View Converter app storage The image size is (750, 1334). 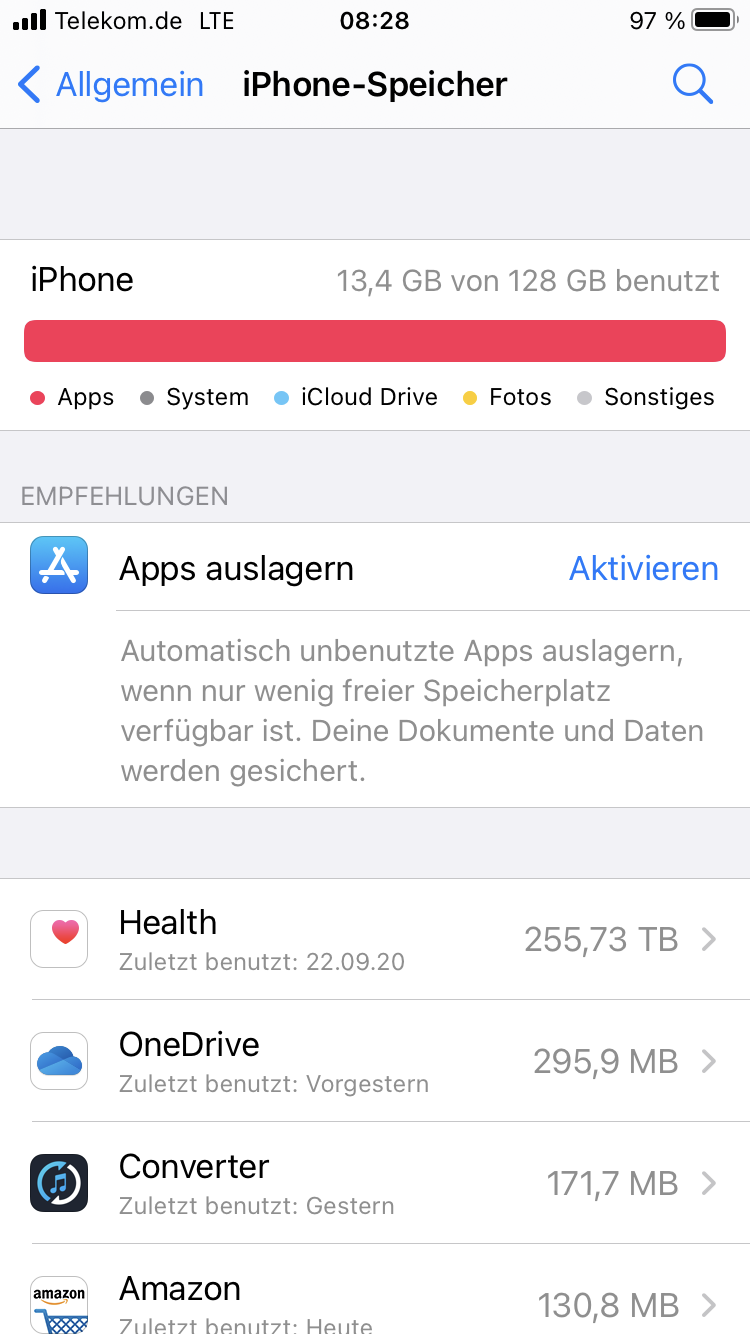click(x=375, y=1183)
